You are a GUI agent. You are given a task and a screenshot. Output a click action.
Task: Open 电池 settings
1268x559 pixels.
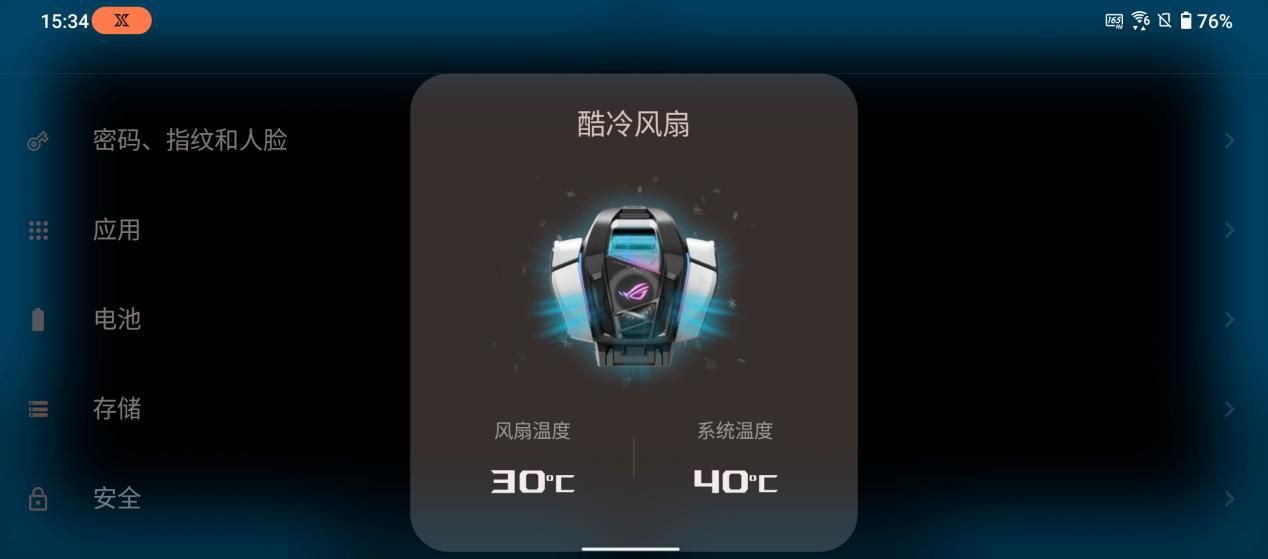tap(117, 319)
